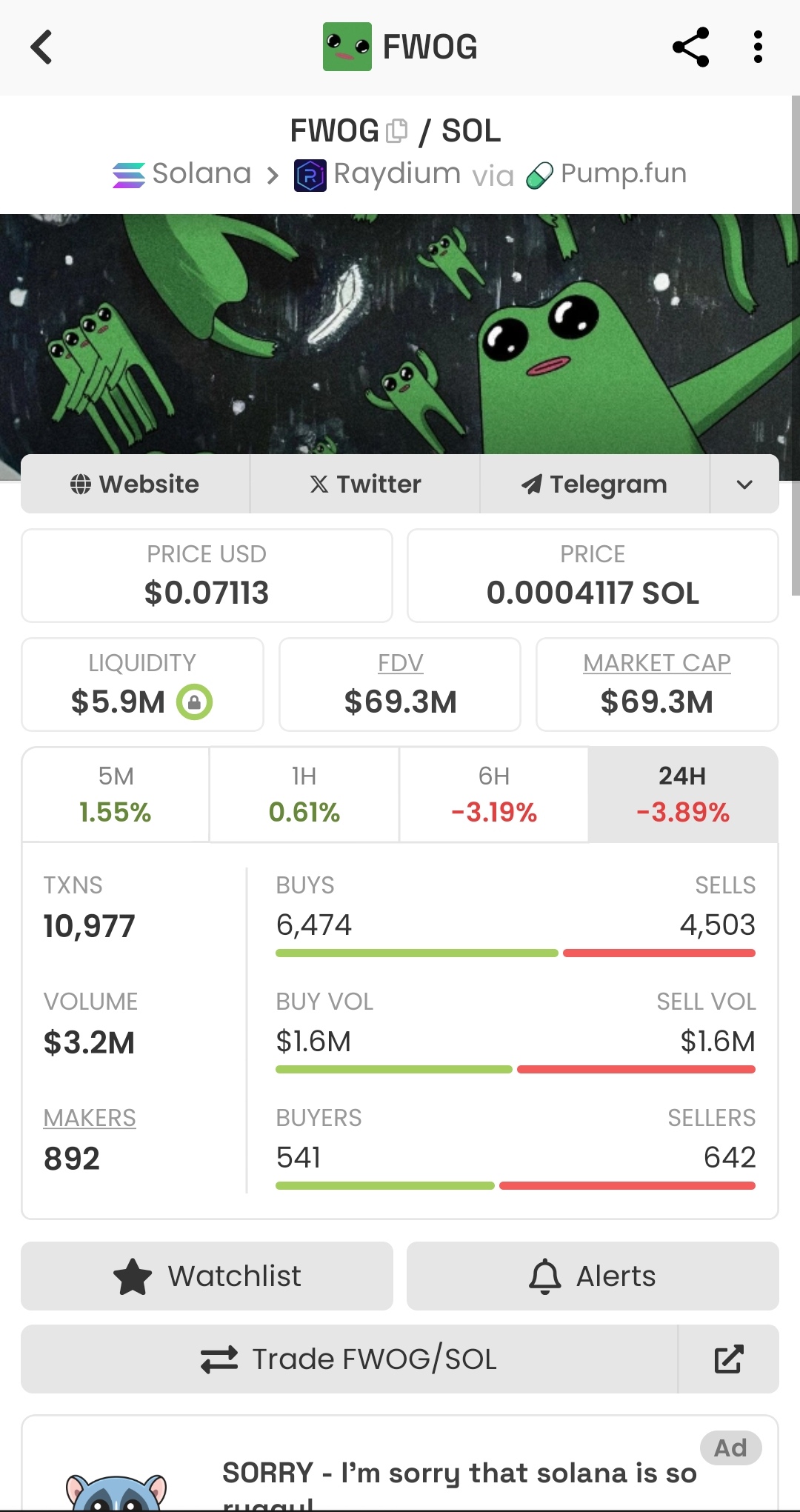Tap the liquidity lock icon
The width and height of the screenshot is (800, 1512).
pos(194,702)
